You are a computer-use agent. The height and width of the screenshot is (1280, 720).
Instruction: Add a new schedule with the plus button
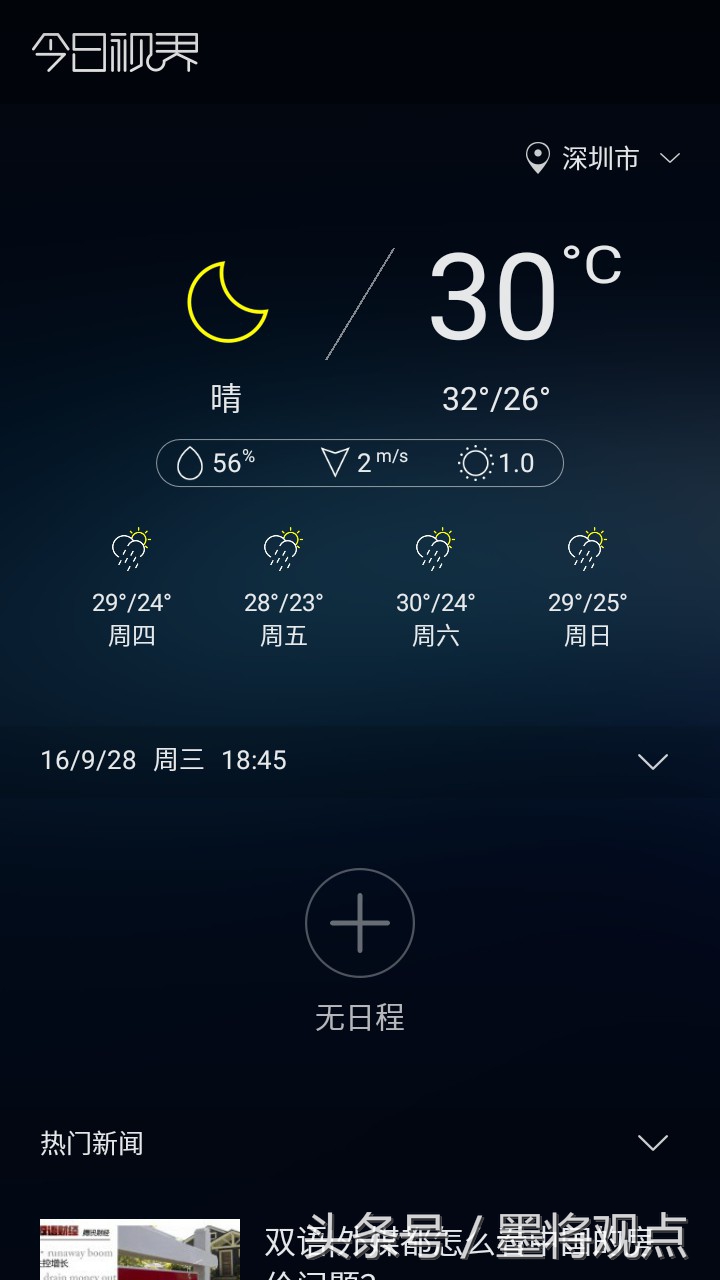(x=360, y=922)
